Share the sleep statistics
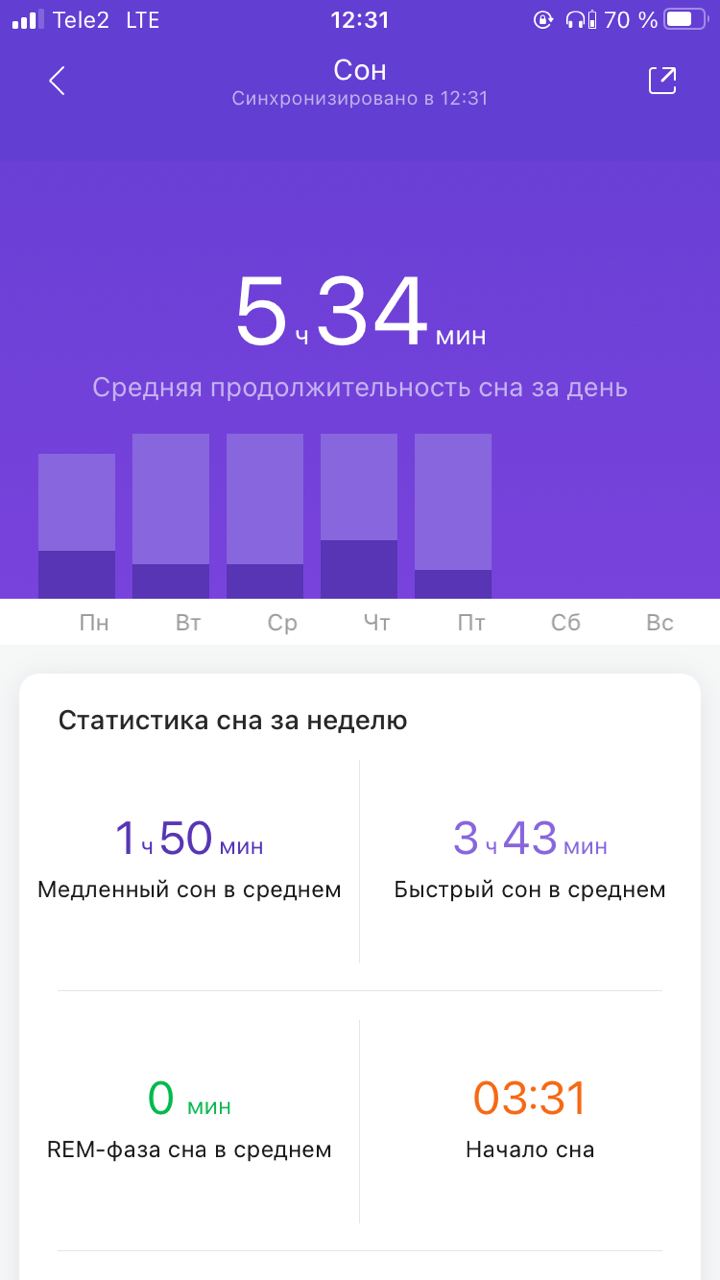This screenshot has width=720, height=1280. 662,81
